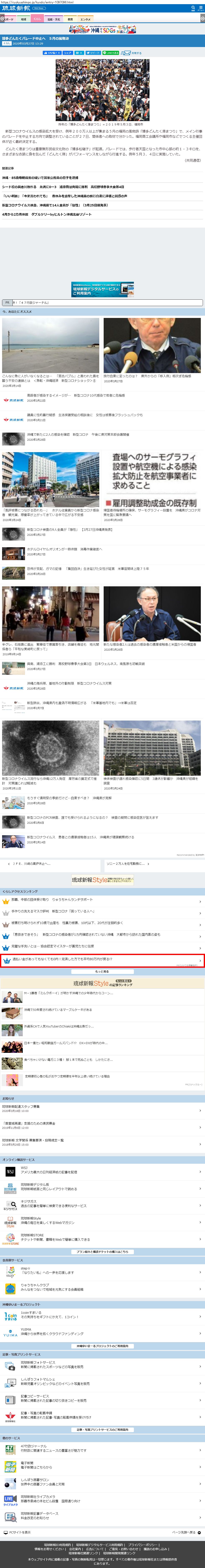Open the menu icon in the header
Viewport: 205px width, 1568px height.
(x=201, y=9)
